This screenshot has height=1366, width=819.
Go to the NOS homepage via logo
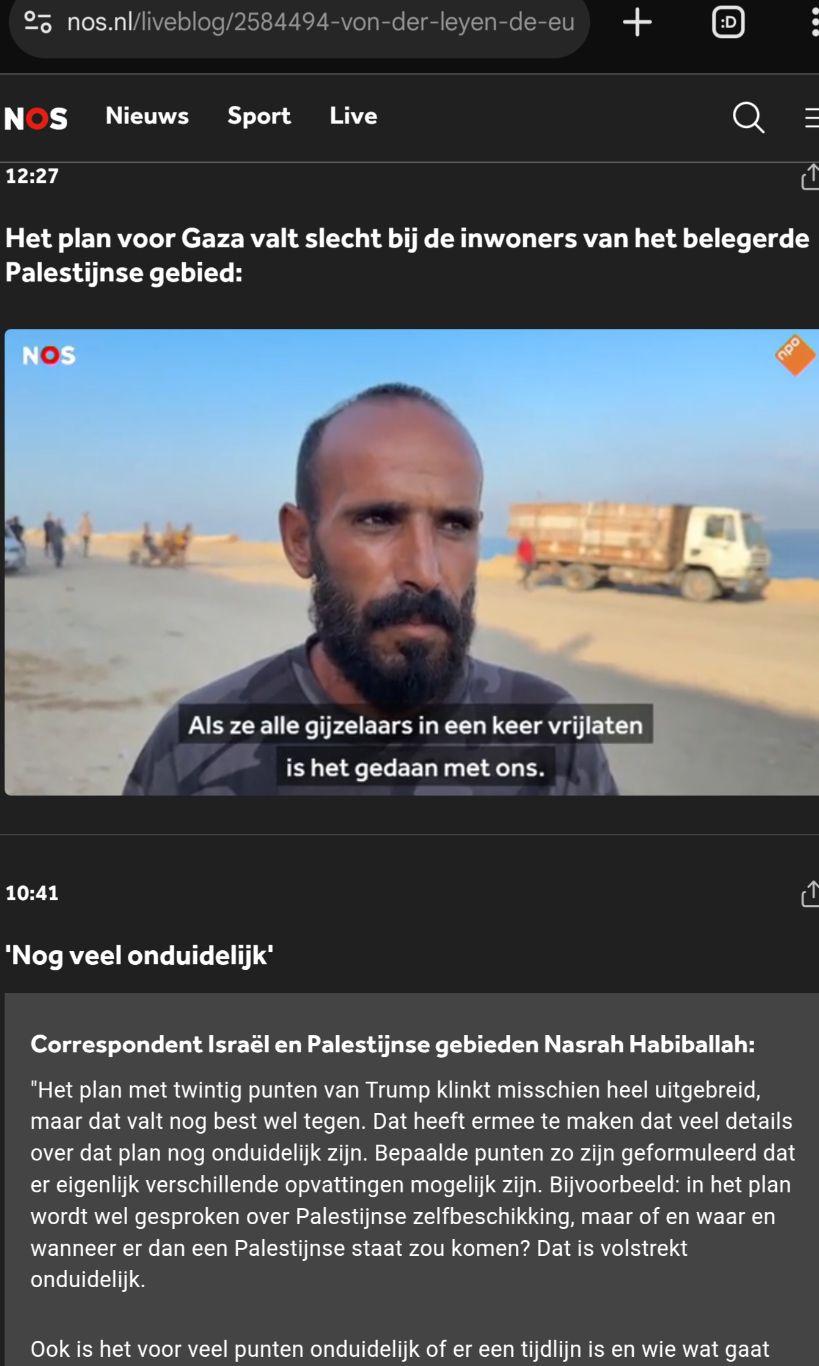(x=36, y=118)
